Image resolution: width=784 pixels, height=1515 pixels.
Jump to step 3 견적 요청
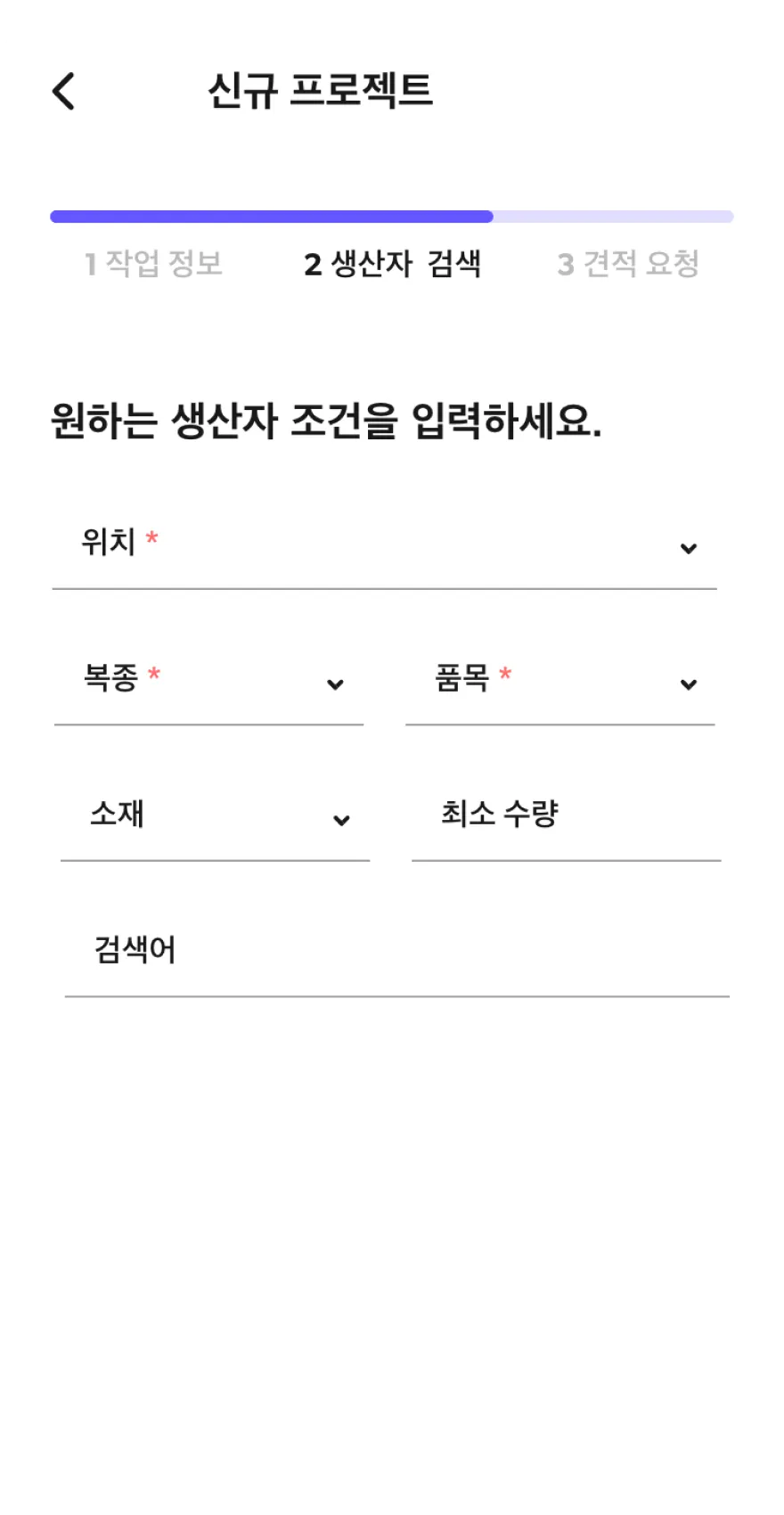pos(628,264)
